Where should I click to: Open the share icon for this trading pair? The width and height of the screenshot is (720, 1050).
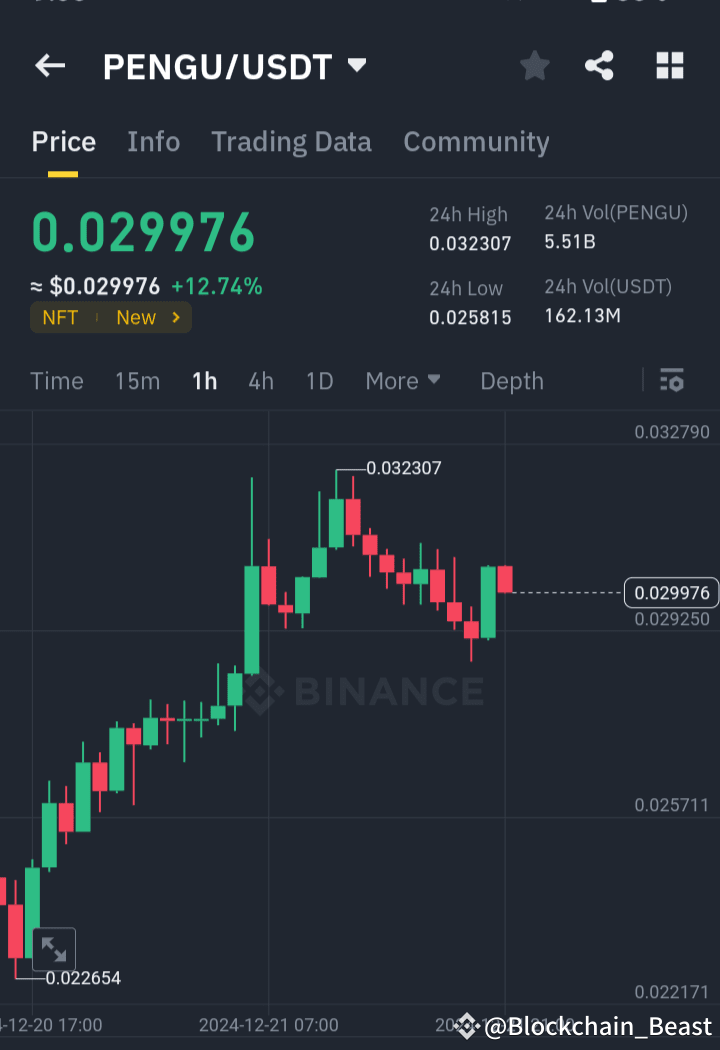(x=599, y=65)
